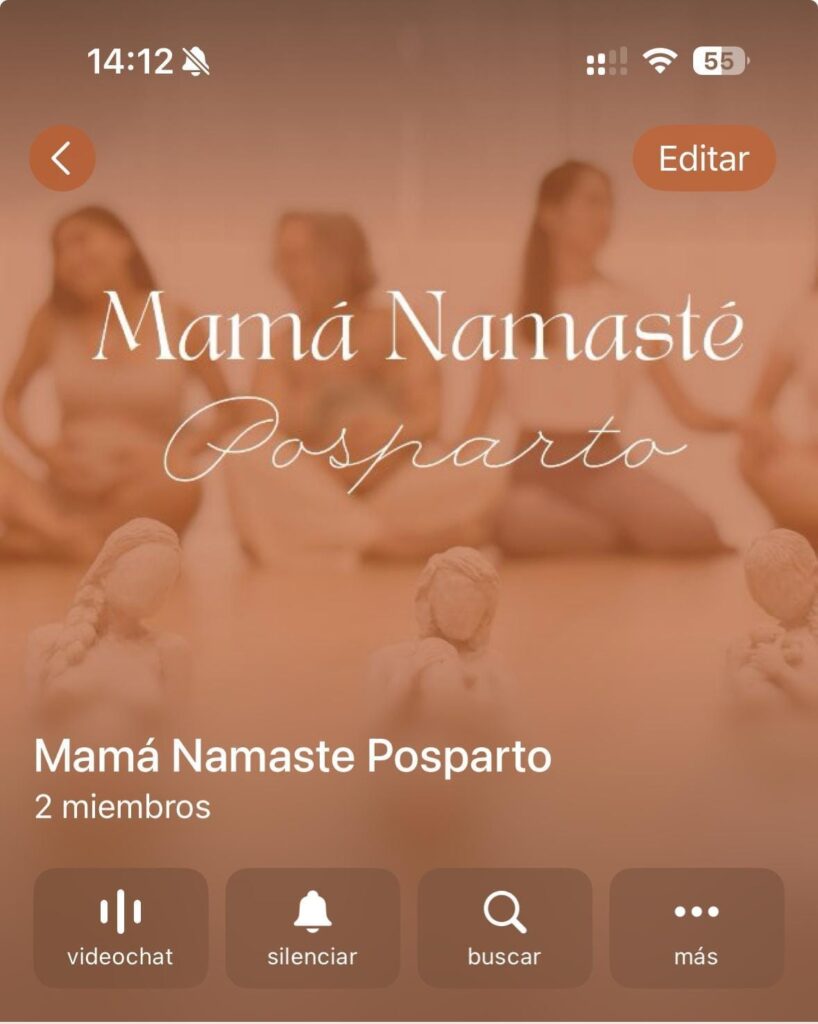Go back using the arrow icon

coord(62,159)
